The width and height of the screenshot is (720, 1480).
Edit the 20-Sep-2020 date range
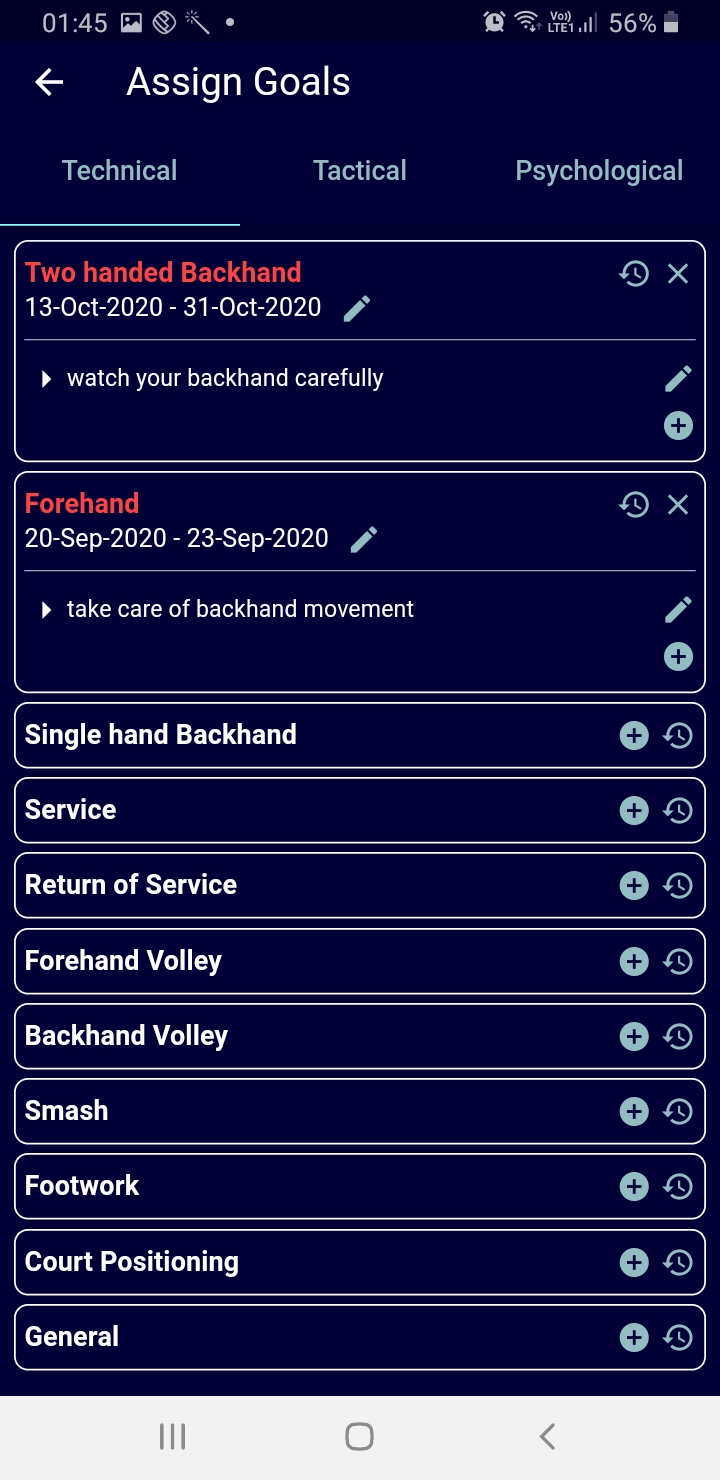click(x=364, y=540)
